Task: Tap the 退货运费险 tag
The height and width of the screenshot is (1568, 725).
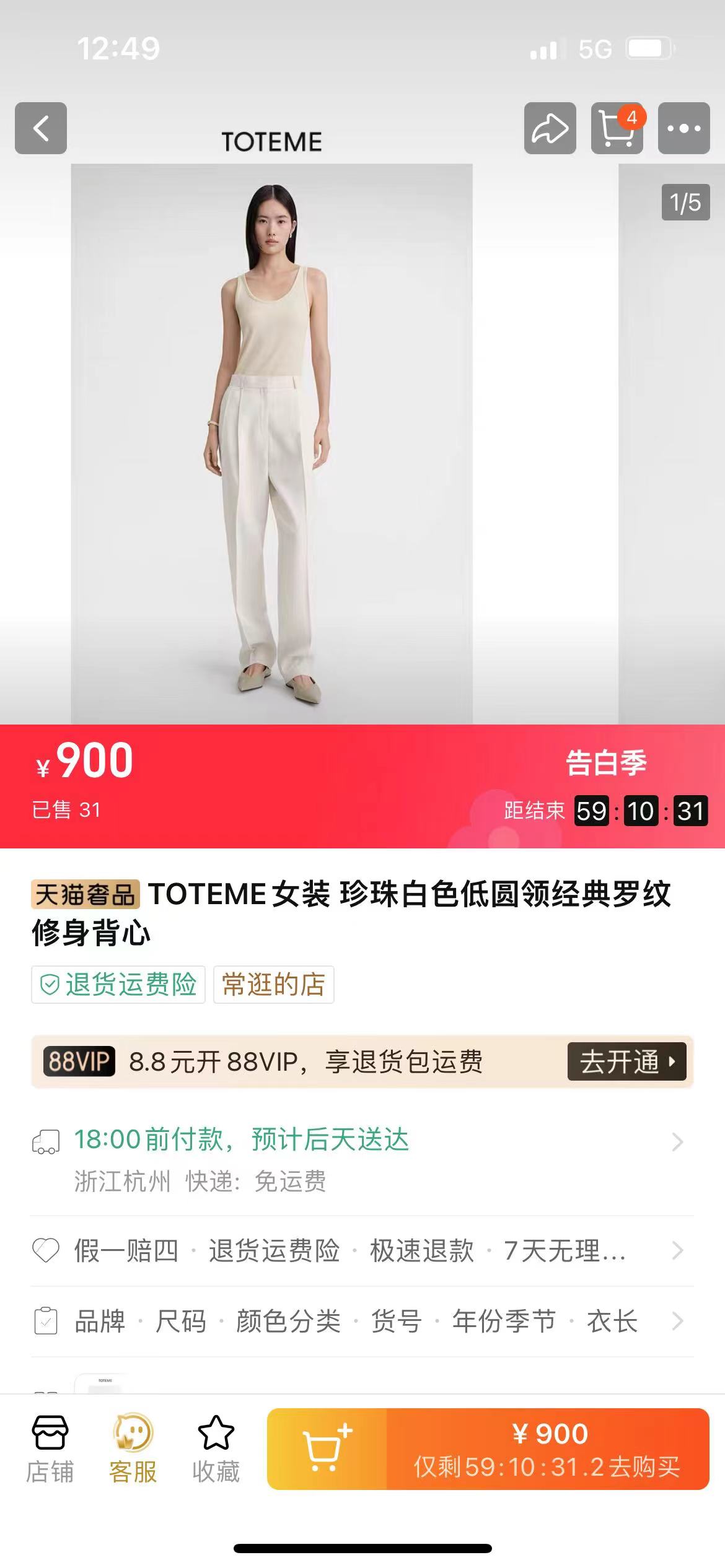Action: pos(118,984)
